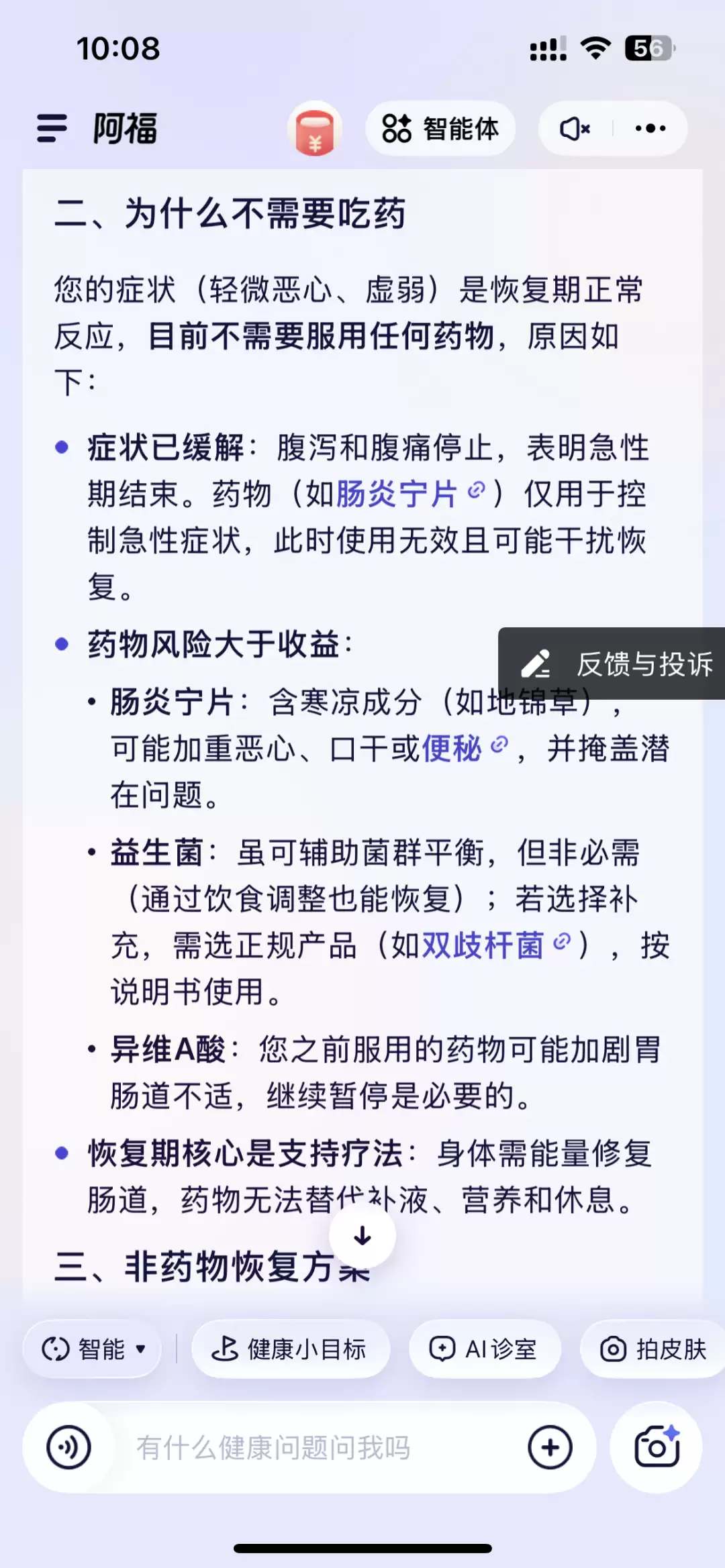Toggle the 智能 mode selector
This screenshot has height=1568, width=725.
tap(92, 1349)
